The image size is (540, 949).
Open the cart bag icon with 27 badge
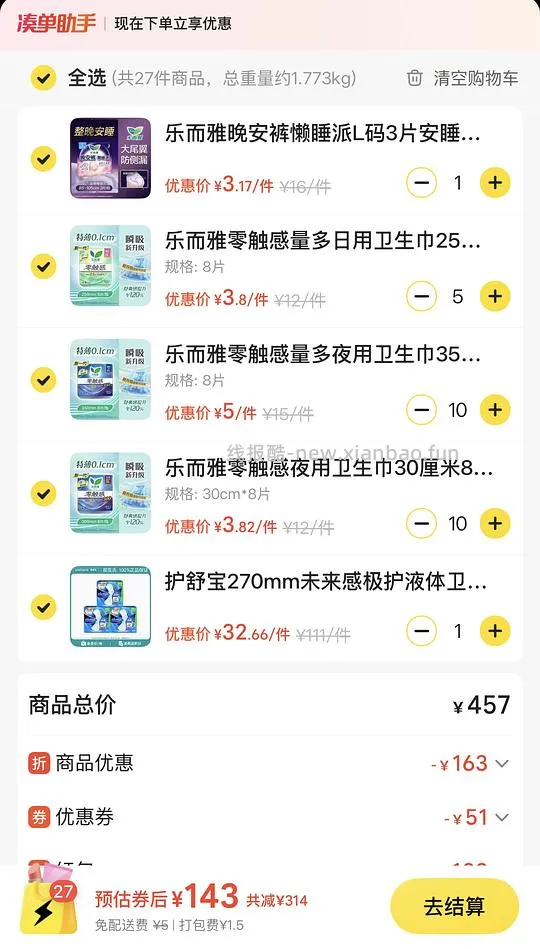coord(48,901)
